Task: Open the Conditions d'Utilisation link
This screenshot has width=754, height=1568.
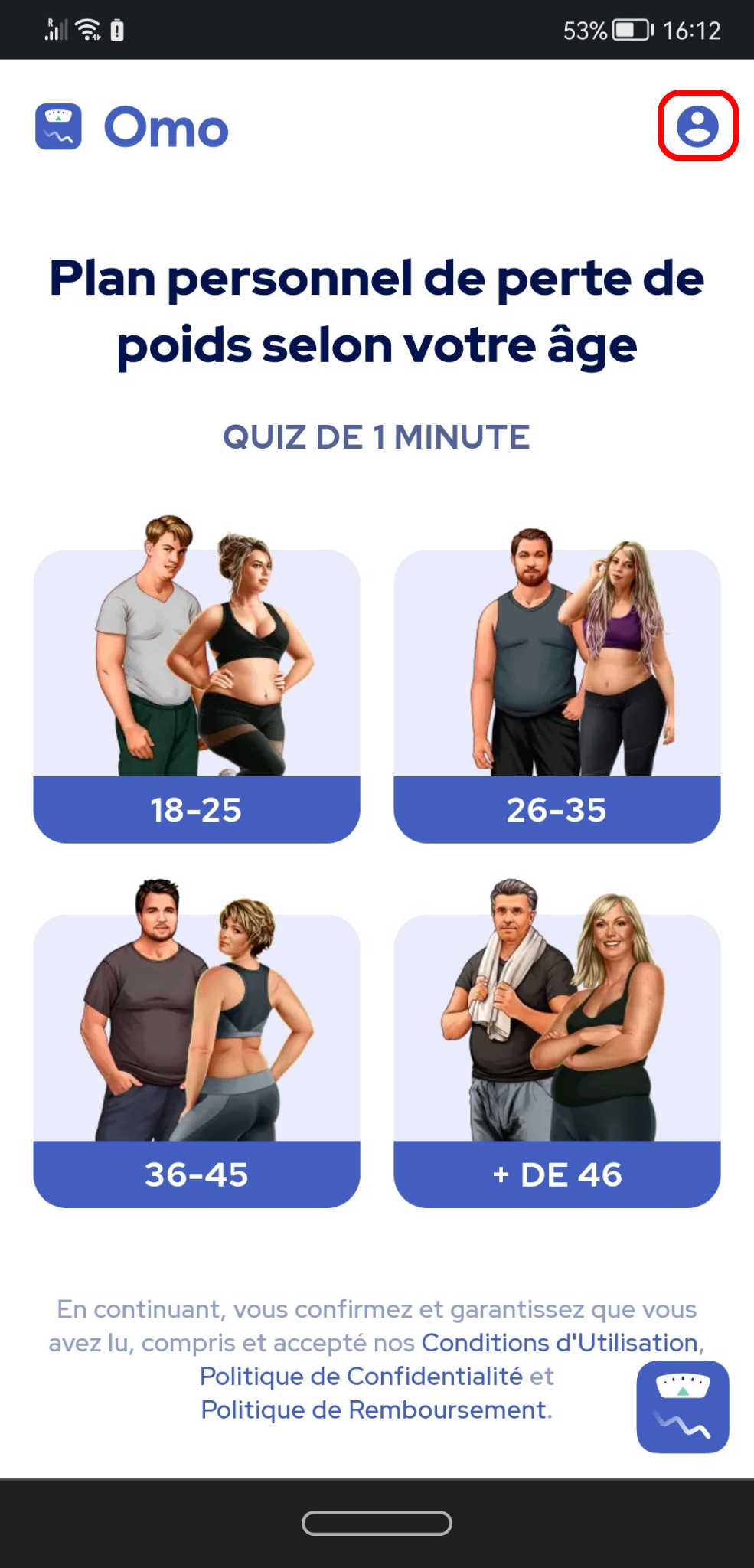Action: point(560,1342)
